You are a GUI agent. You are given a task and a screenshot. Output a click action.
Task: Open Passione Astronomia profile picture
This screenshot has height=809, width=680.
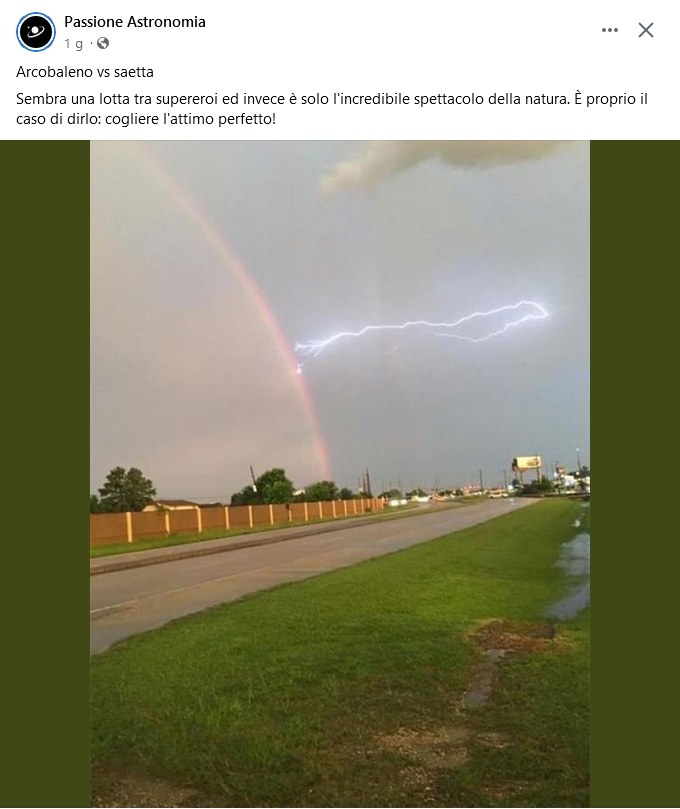[x=35, y=32]
